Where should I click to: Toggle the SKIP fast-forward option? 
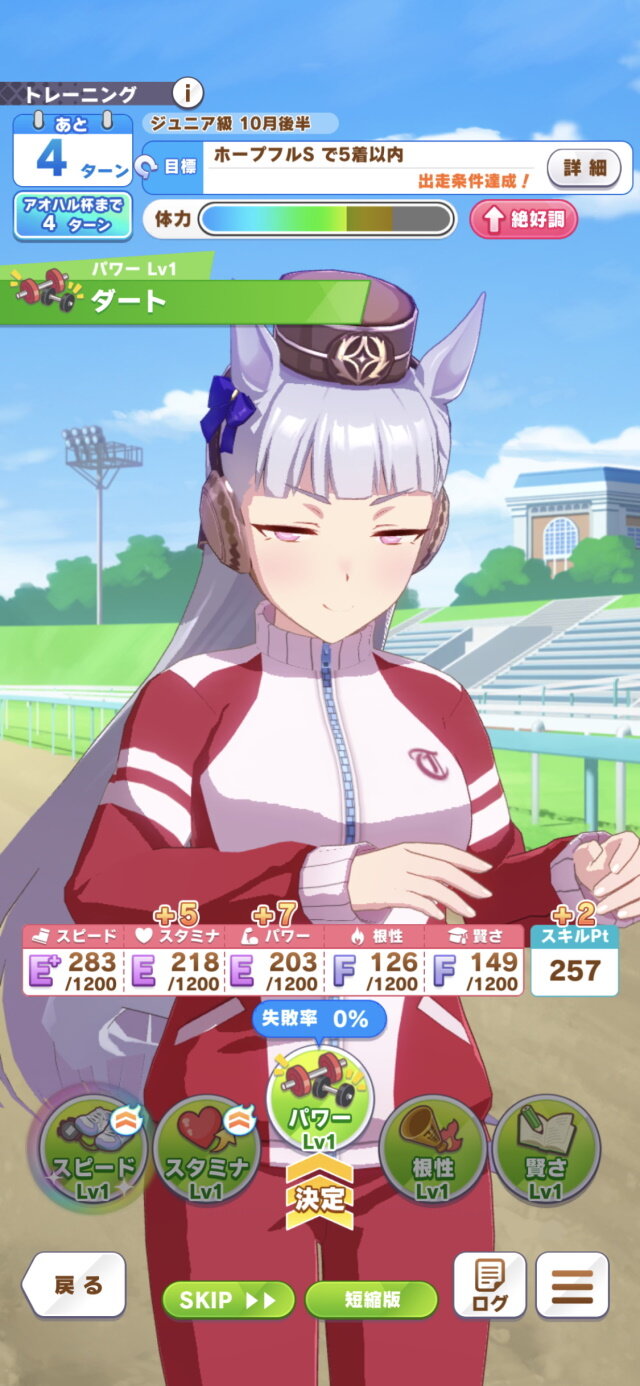228,1300
